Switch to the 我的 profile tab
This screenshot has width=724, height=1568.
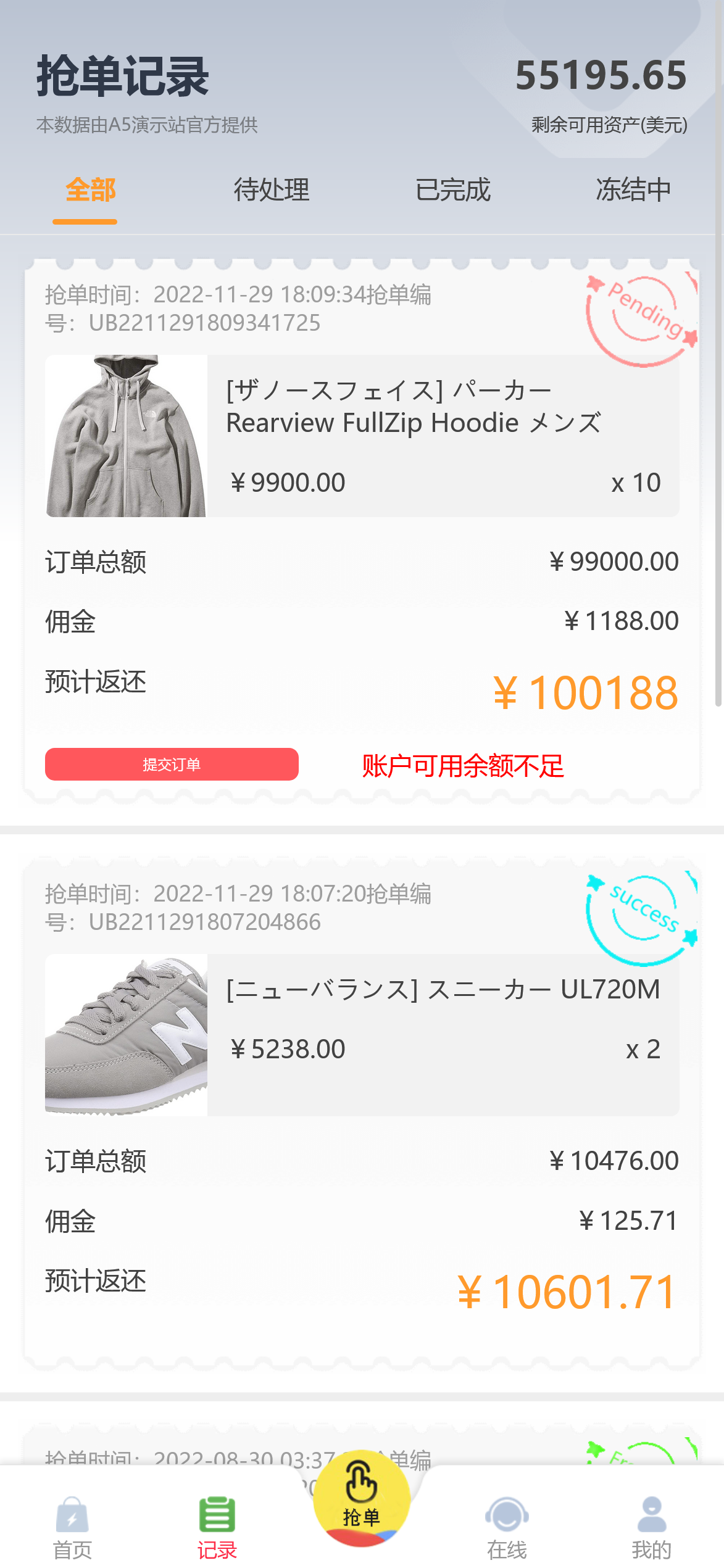[651, 1527]
